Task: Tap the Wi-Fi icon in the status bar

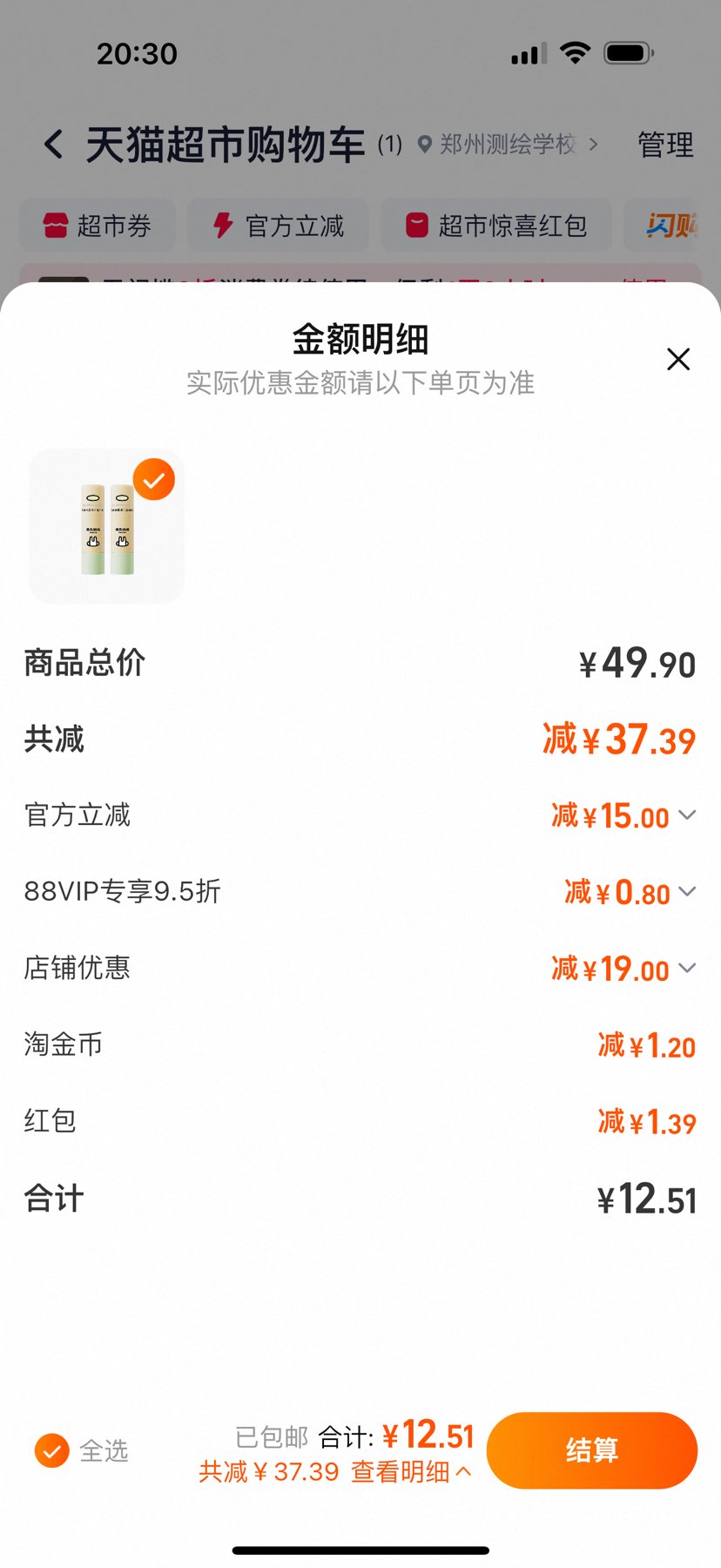Action: coord(576,51)
